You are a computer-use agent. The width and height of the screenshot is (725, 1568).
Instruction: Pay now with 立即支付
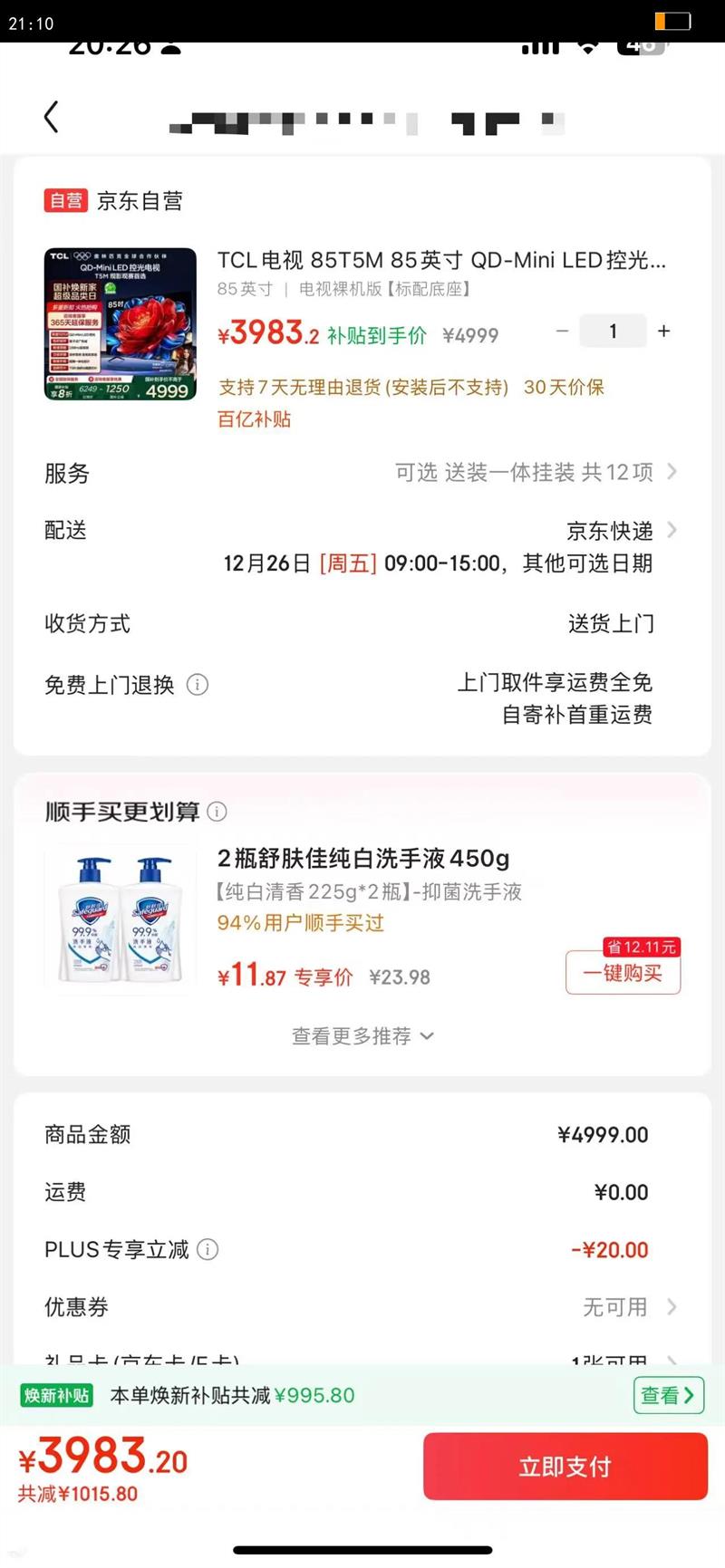tap(565, 1467)
